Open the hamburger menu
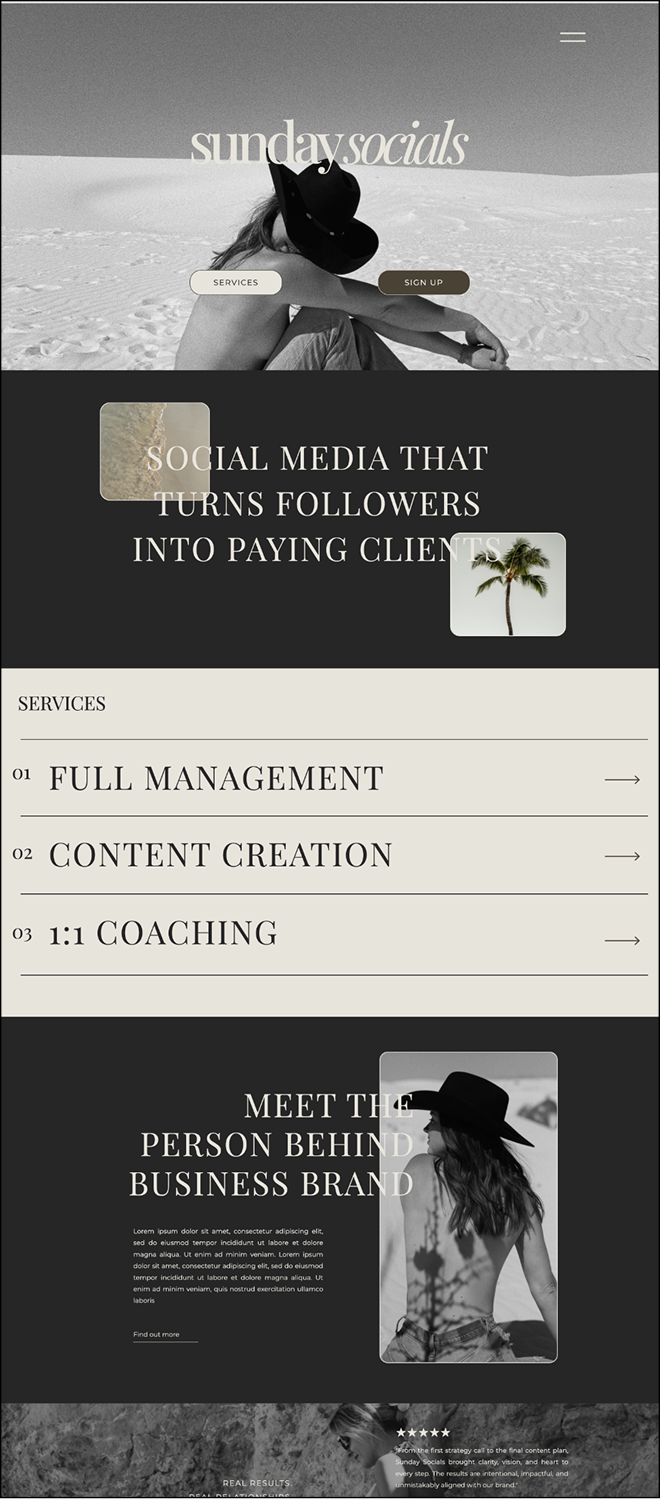The width and height of the screenshot is (660, 1499). [572, 37]
